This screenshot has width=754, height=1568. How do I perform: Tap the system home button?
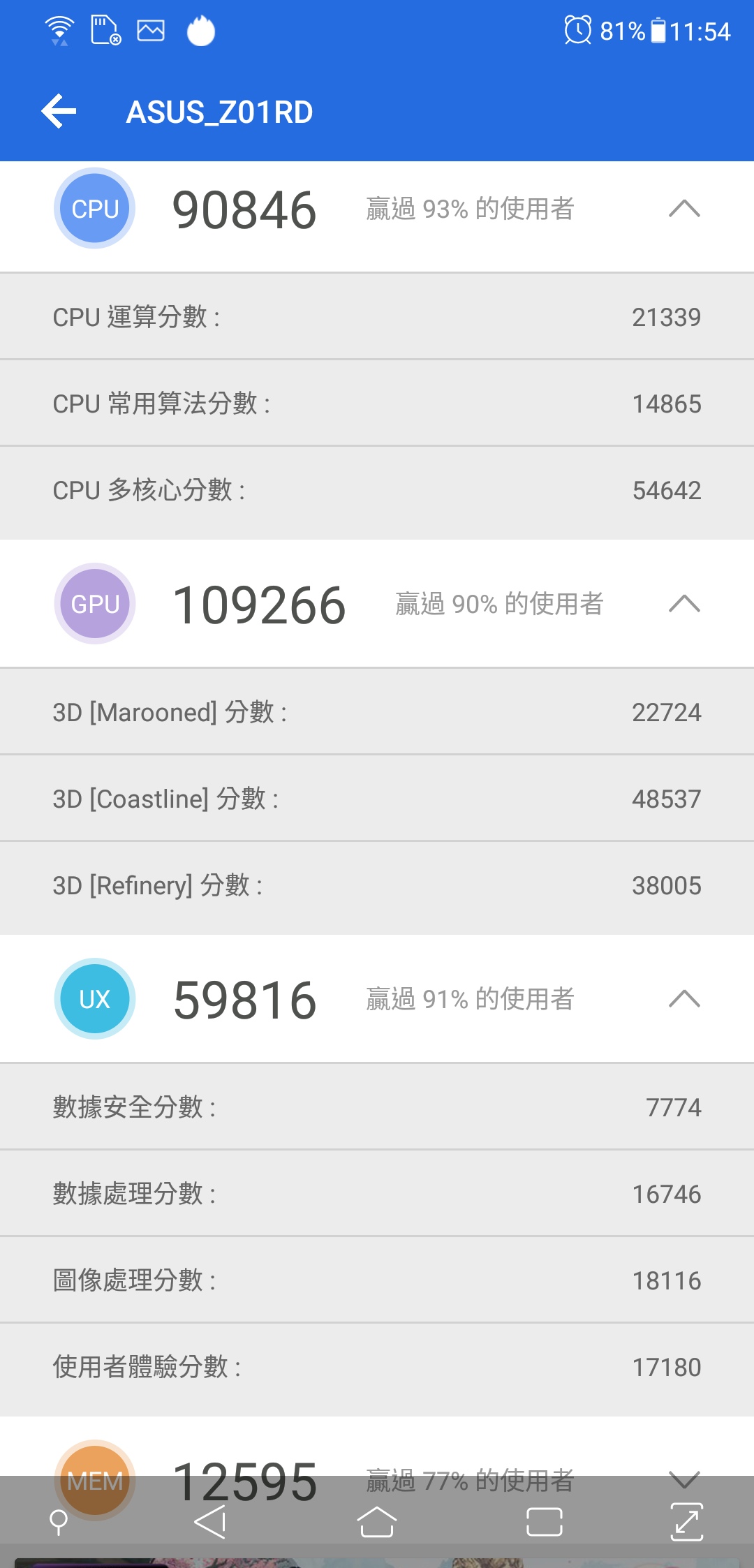pos(377,1522)
